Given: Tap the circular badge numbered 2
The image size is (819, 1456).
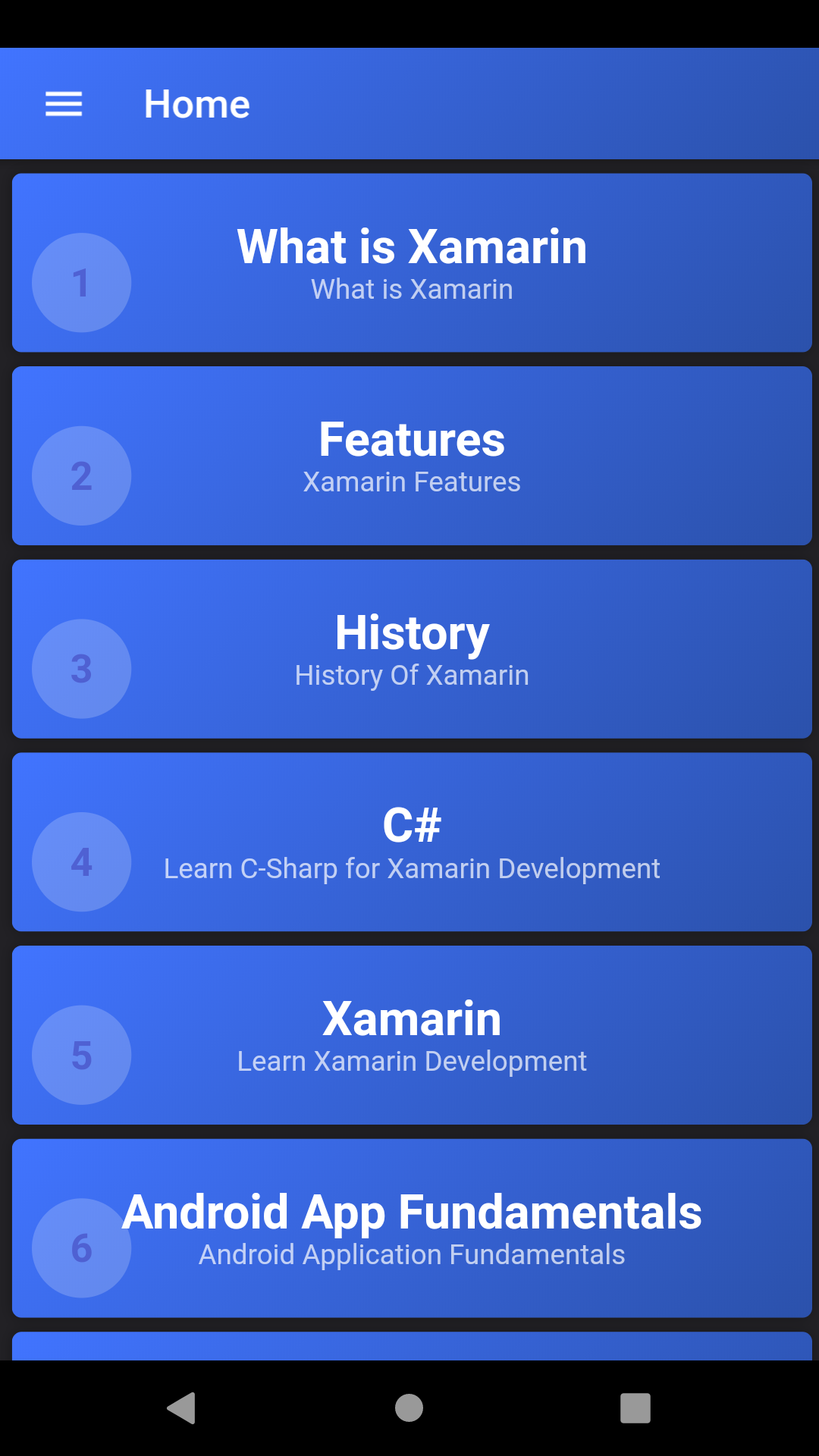Looking at the screenshot, I should click(x=81, y=475).
